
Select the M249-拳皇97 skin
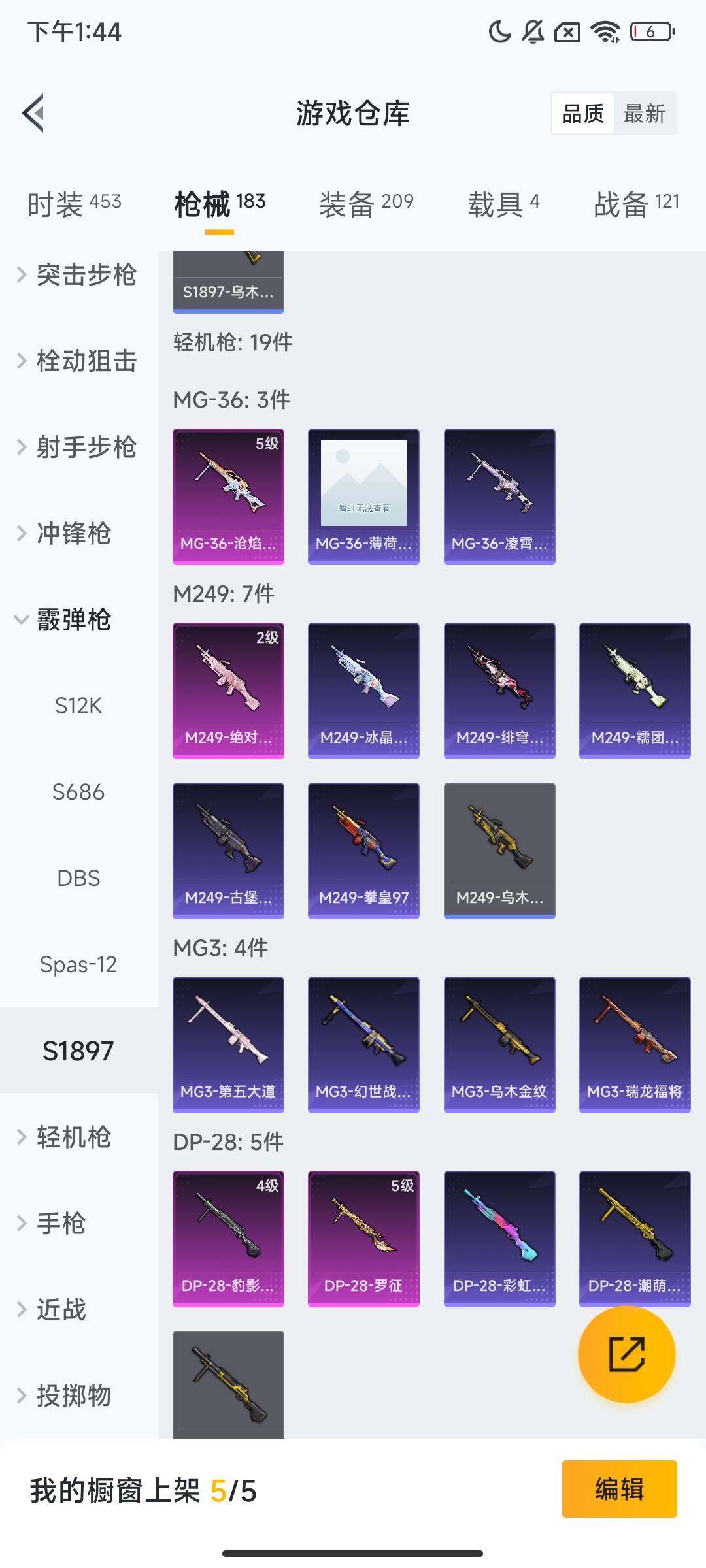pyautogui.click(x=363, y=849)
